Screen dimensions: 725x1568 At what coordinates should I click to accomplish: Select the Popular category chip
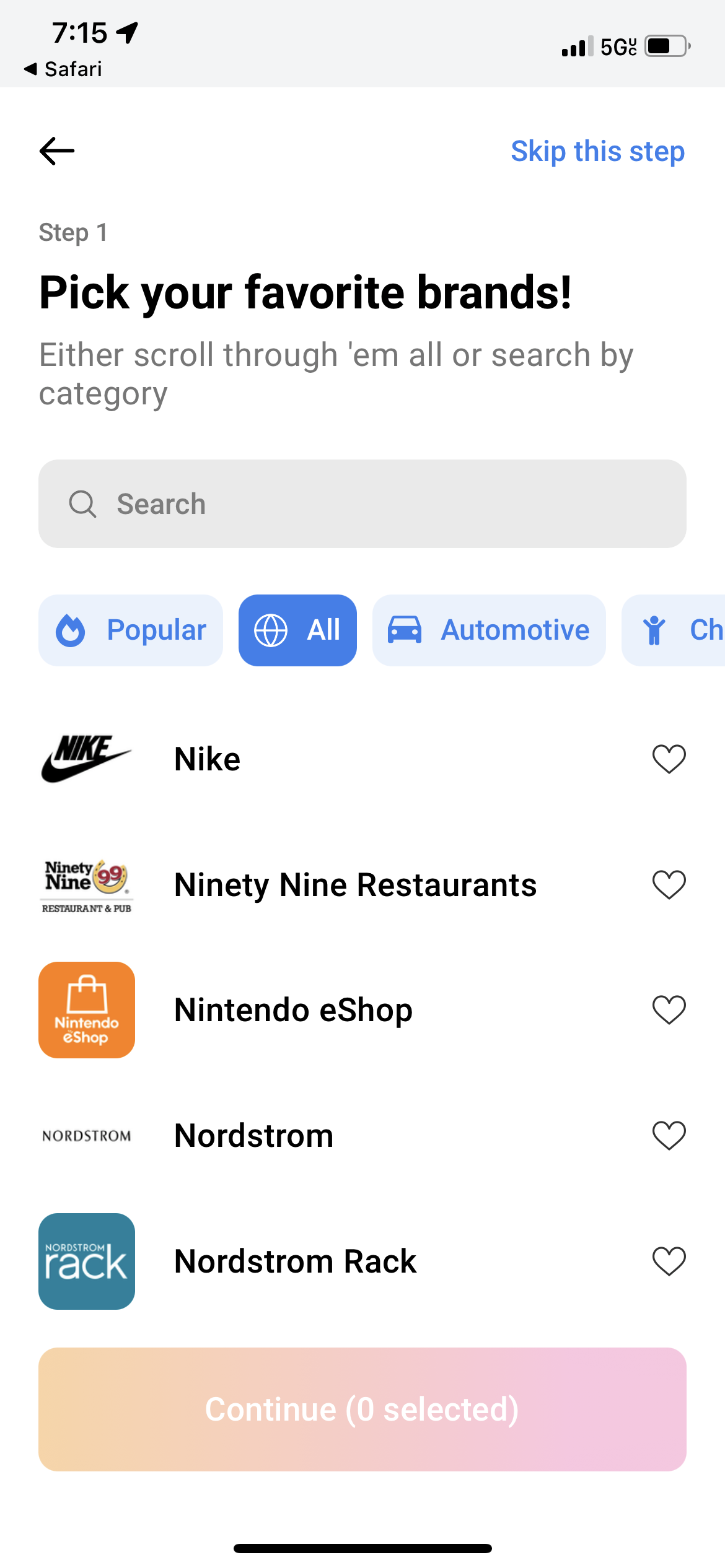(131, 630)
